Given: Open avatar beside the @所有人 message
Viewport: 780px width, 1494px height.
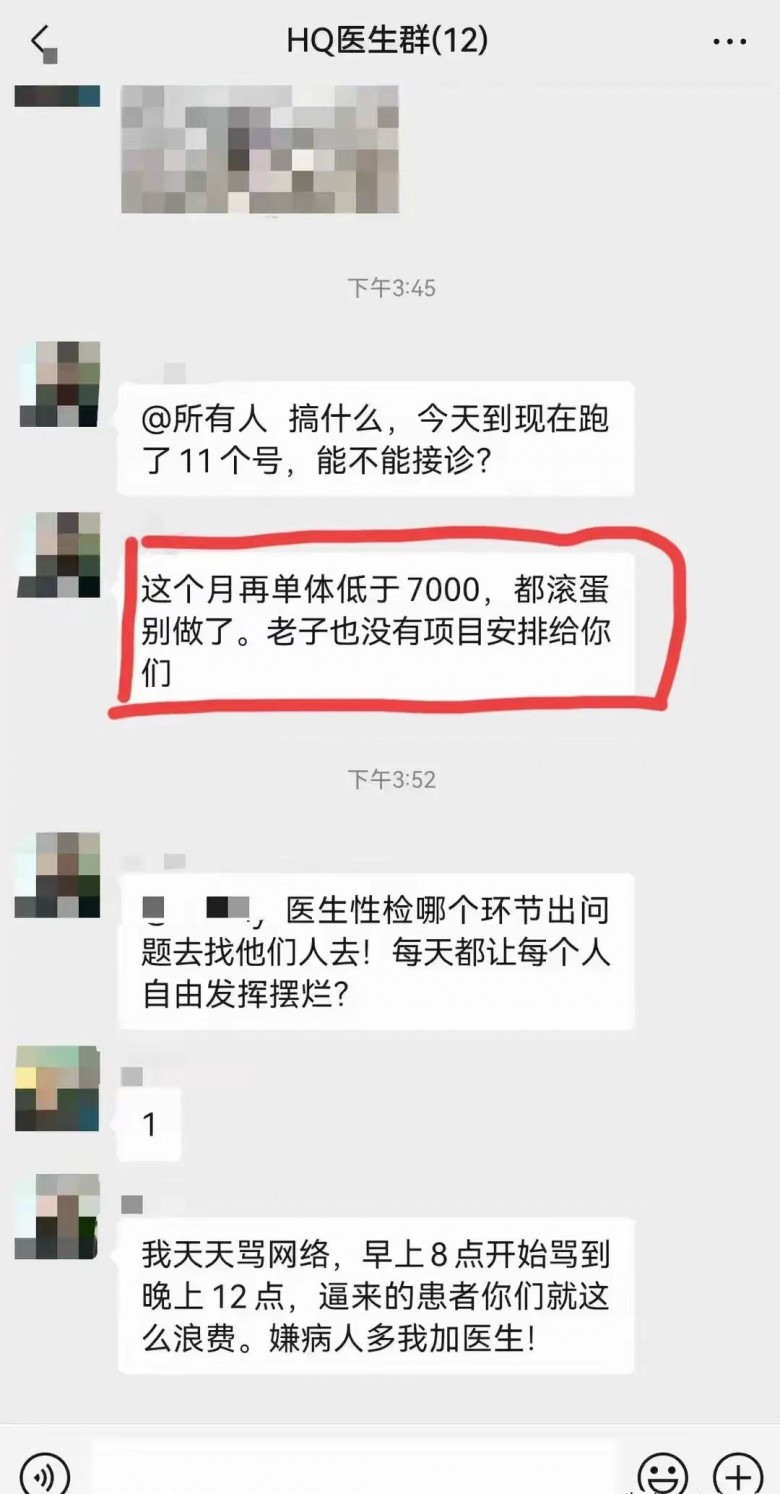Looking at the screenshot, I should (60, 384).
